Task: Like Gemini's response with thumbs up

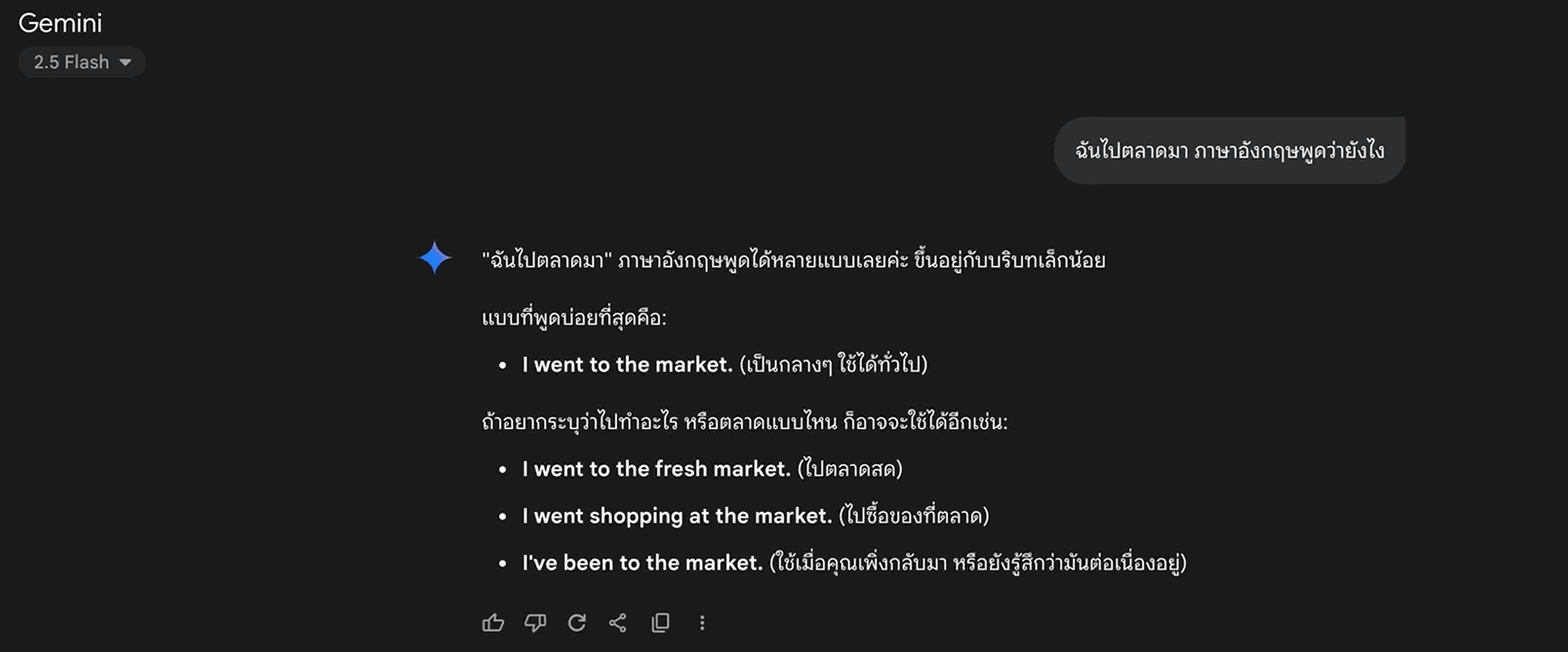Action: tap(493, 623)
